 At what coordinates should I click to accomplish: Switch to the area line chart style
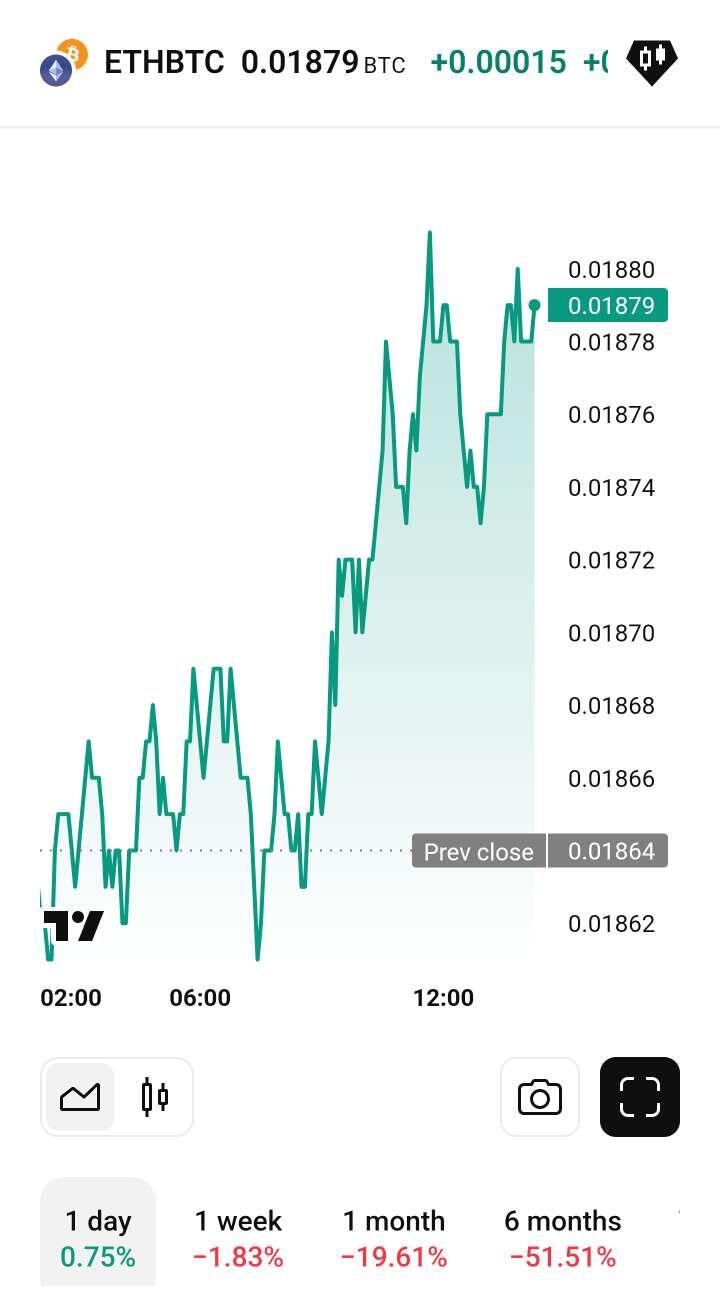point(80,1097)
